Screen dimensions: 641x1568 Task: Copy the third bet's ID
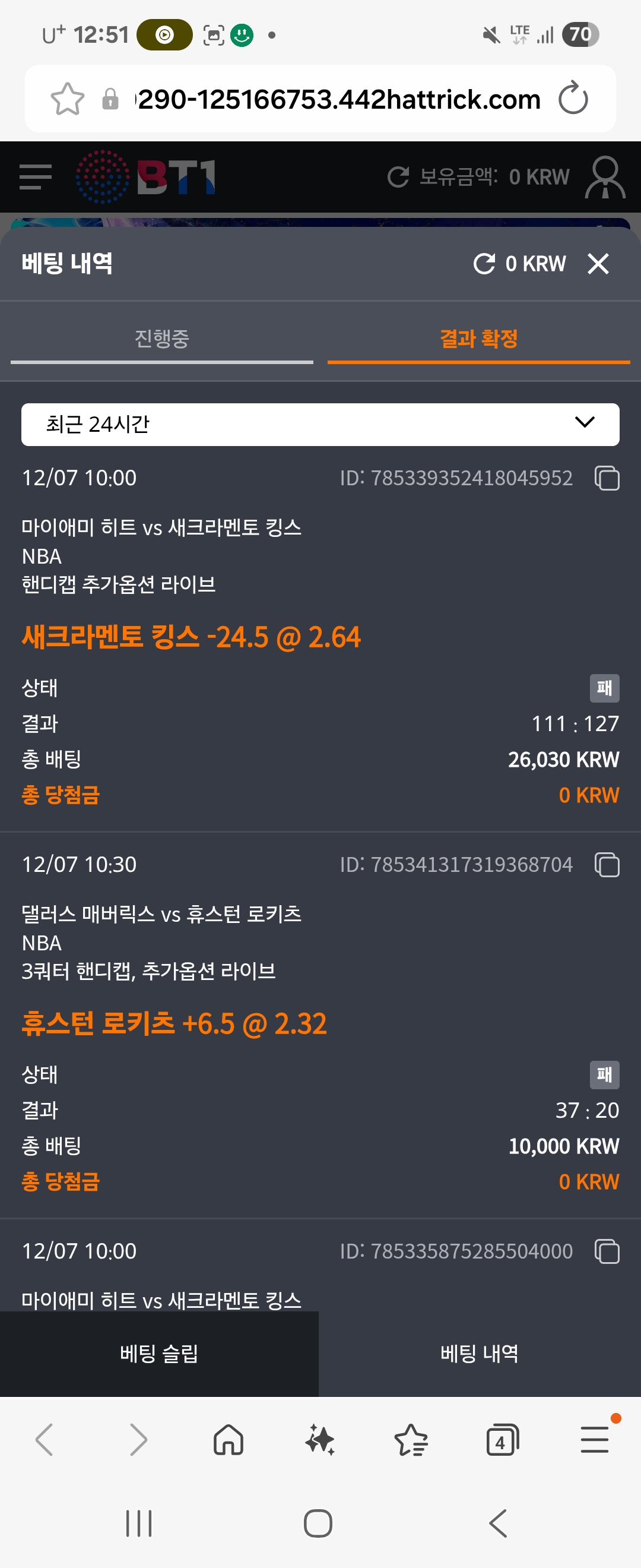(607, 1252)
